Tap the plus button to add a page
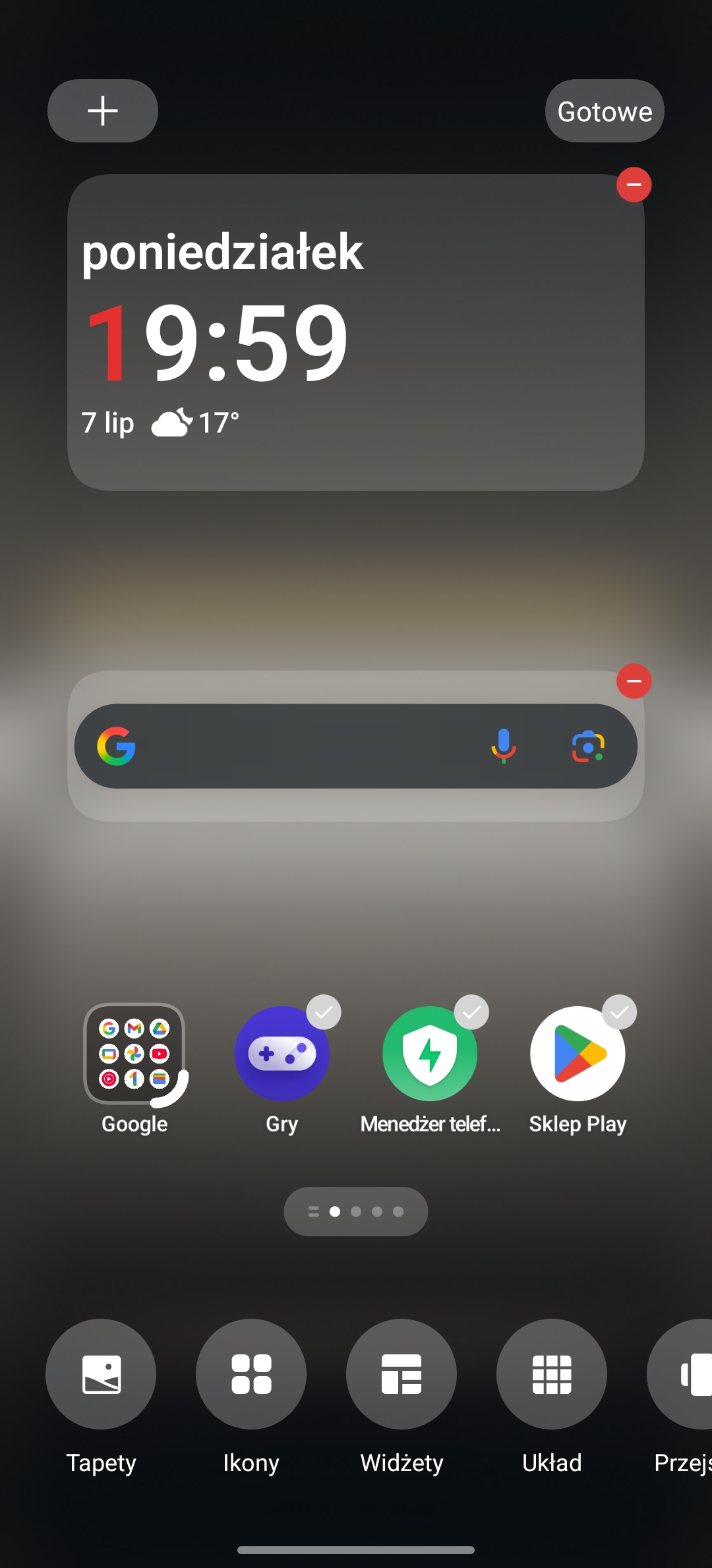Viewport: 712px width, 1568px height. click(103, 111)
